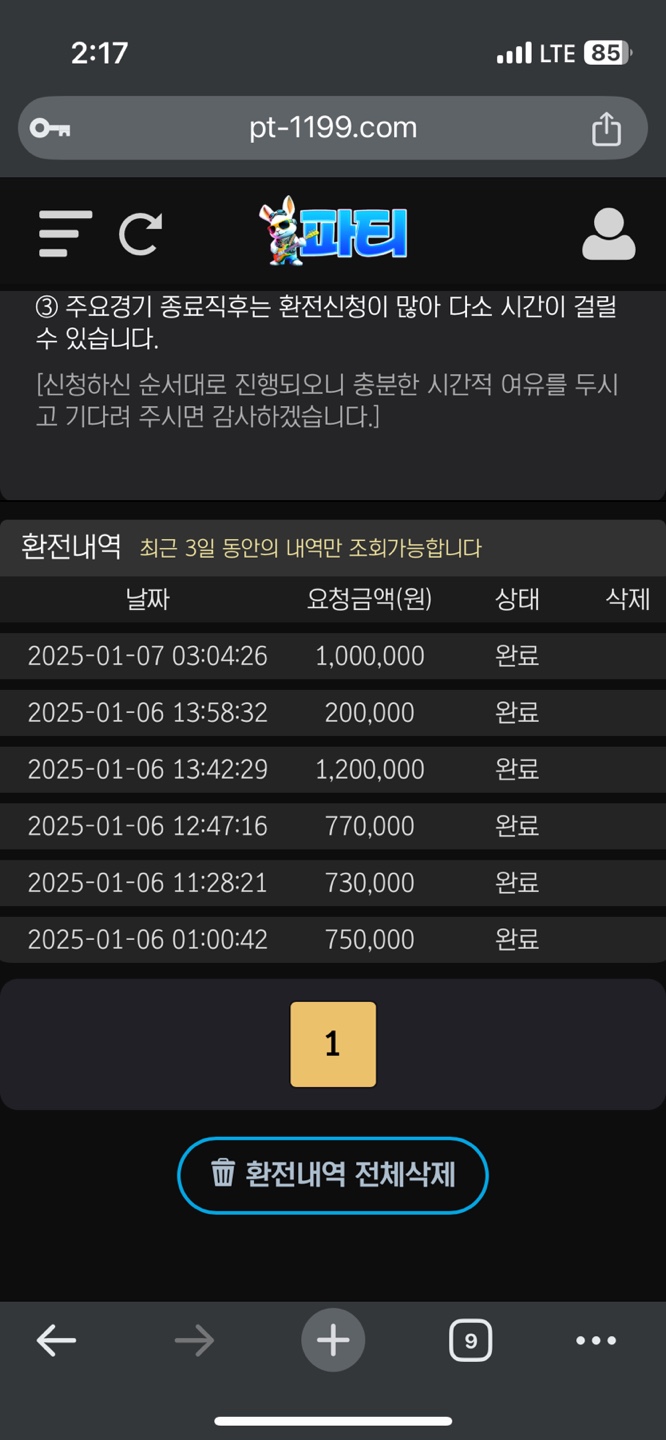Tap the page refresh icon
The image size is (666, 1440).
coord(140,234)
